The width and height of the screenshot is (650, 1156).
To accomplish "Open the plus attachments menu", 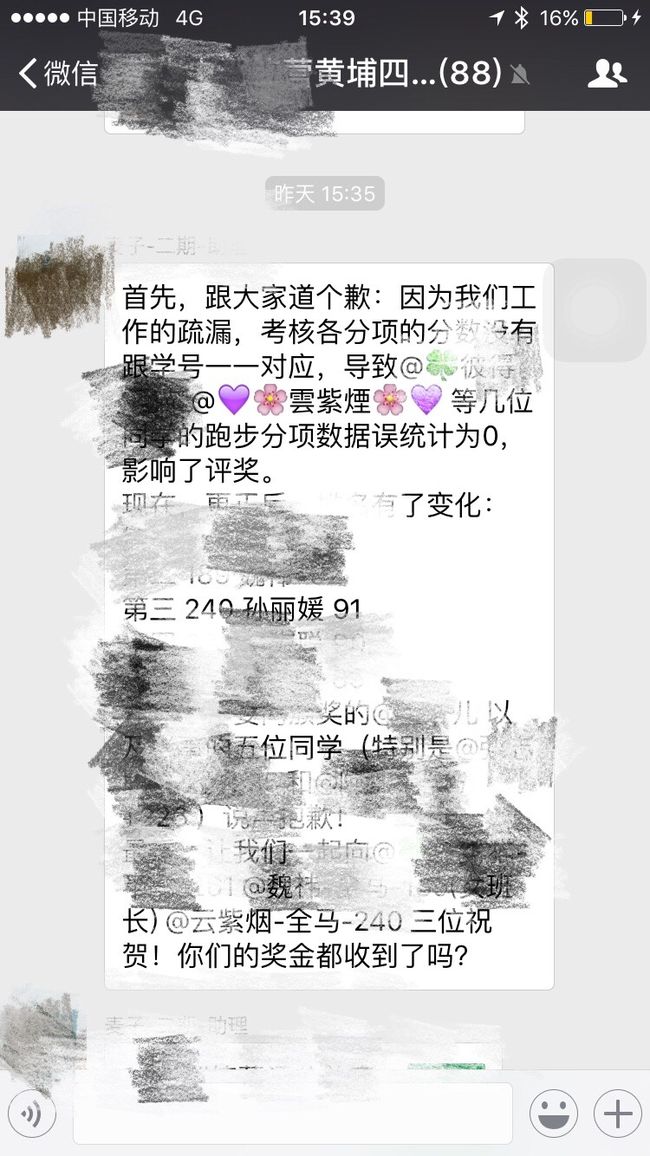I will click(617, 1113).
